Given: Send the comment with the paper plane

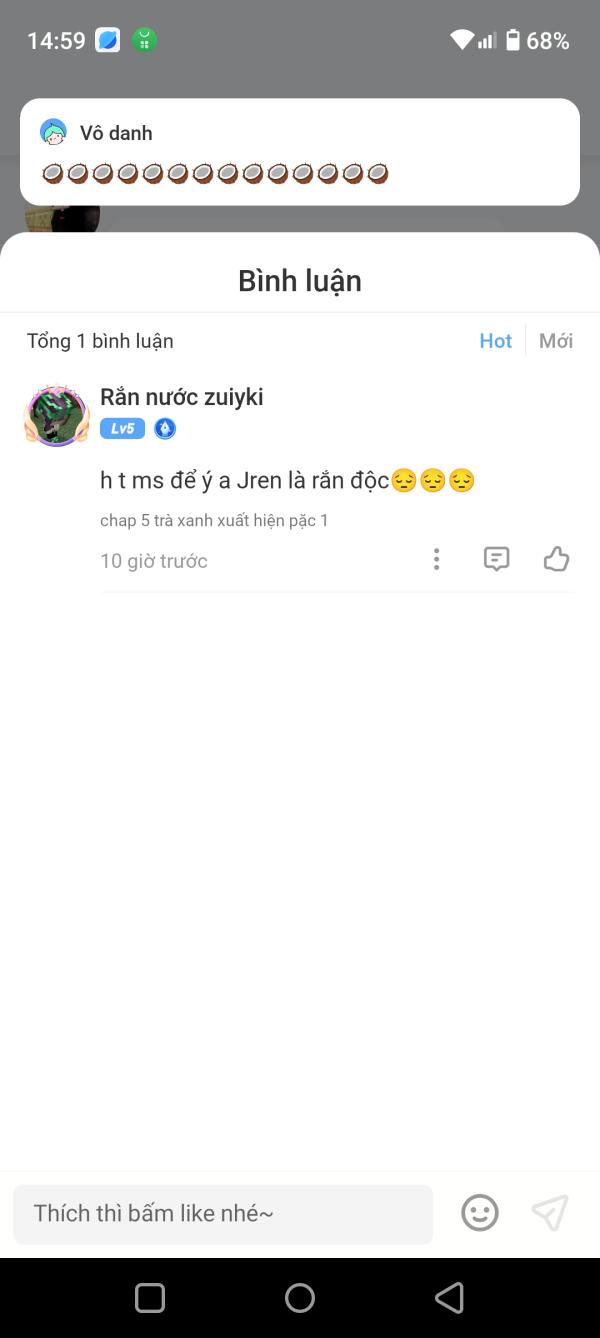Looking at the screenshot, I should point(550,1213).
